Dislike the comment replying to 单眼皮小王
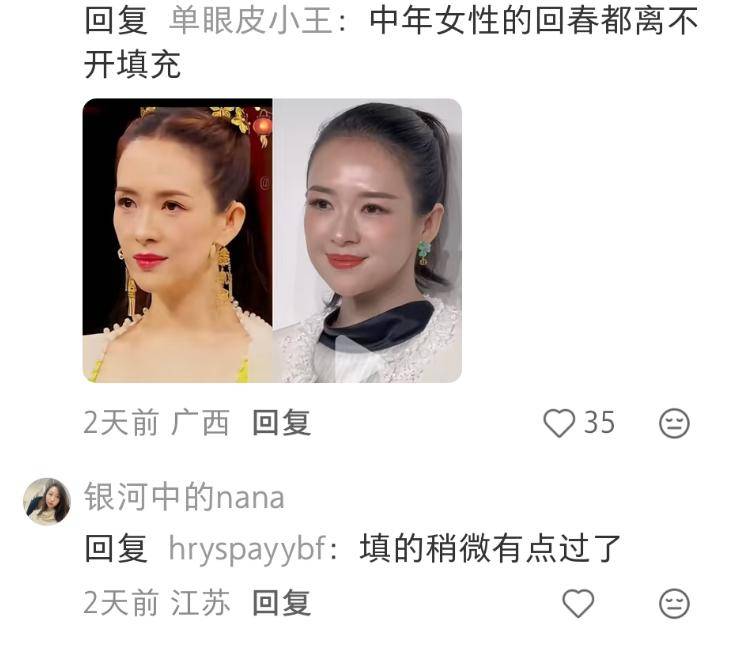The height and width of the screenshot is (646, 729). coord(675,423)
